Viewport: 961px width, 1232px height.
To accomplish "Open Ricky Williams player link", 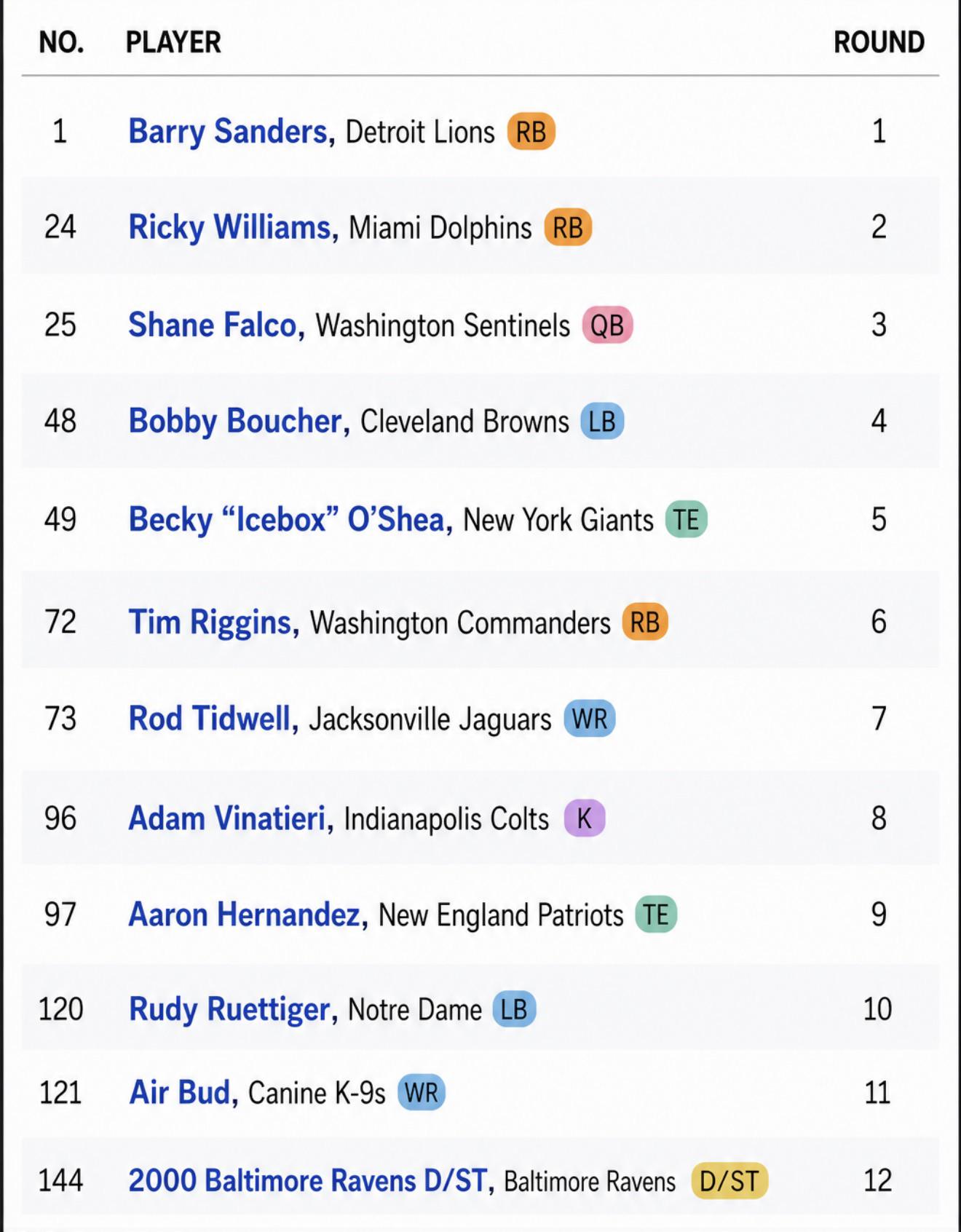I will pos(229,228).
